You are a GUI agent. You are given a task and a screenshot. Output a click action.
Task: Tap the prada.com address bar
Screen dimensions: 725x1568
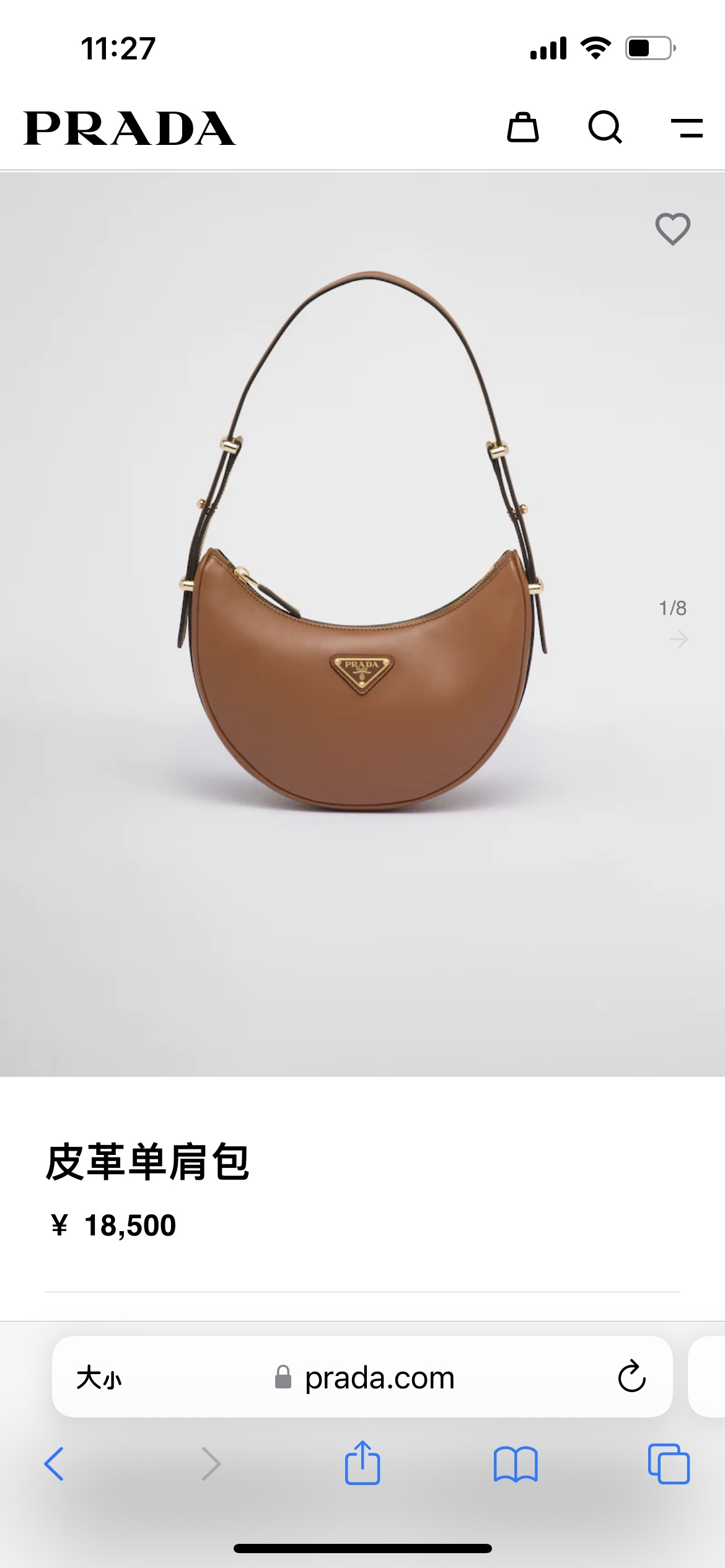379,1378
